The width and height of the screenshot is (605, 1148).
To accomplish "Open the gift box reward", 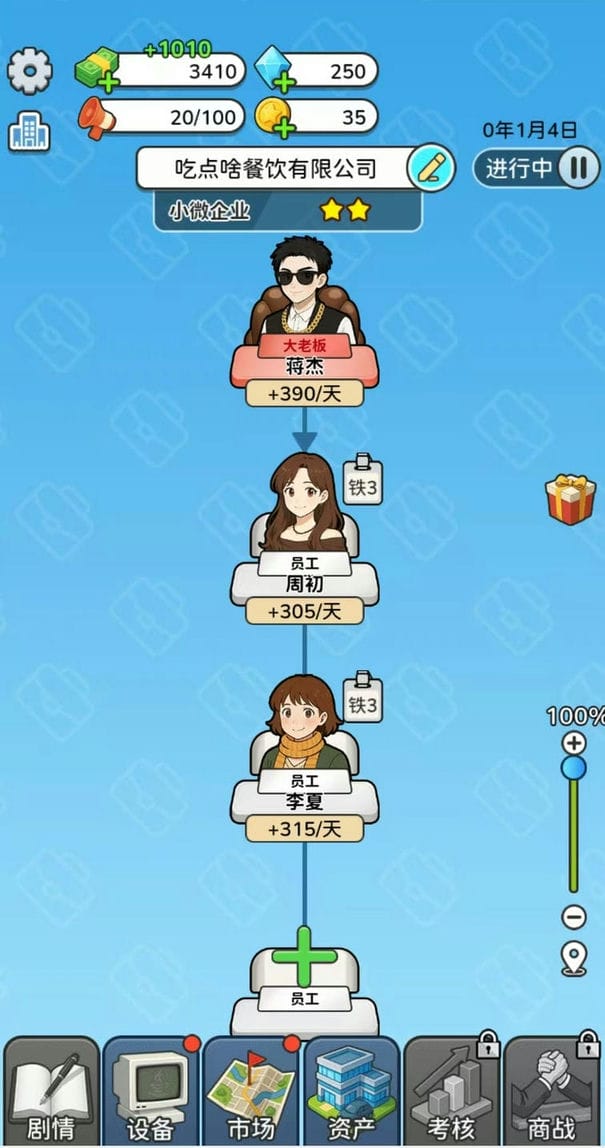I will pyautogui.click(x=570, y=498).
